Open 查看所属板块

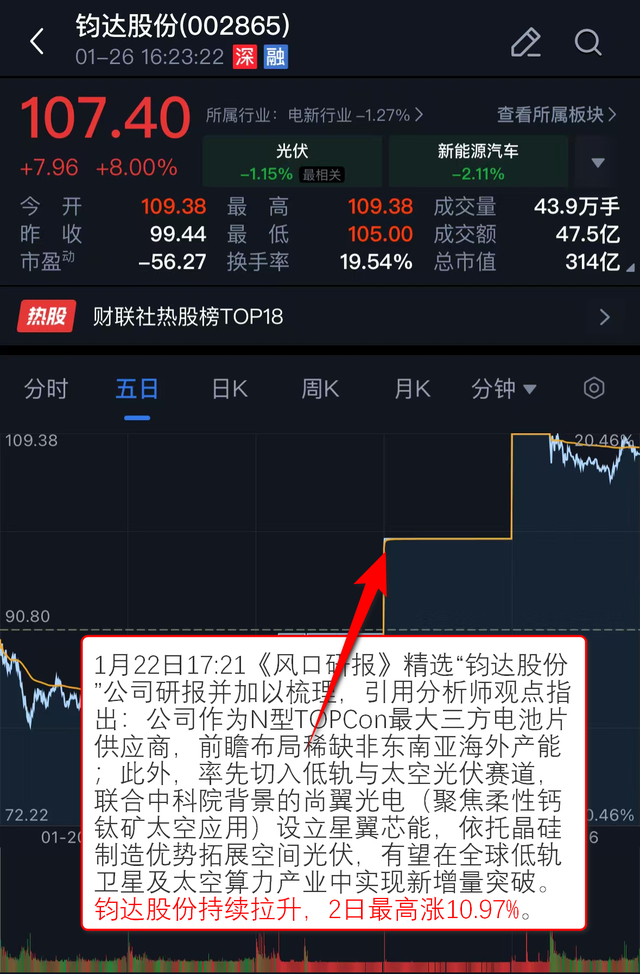tap(557, 114)
